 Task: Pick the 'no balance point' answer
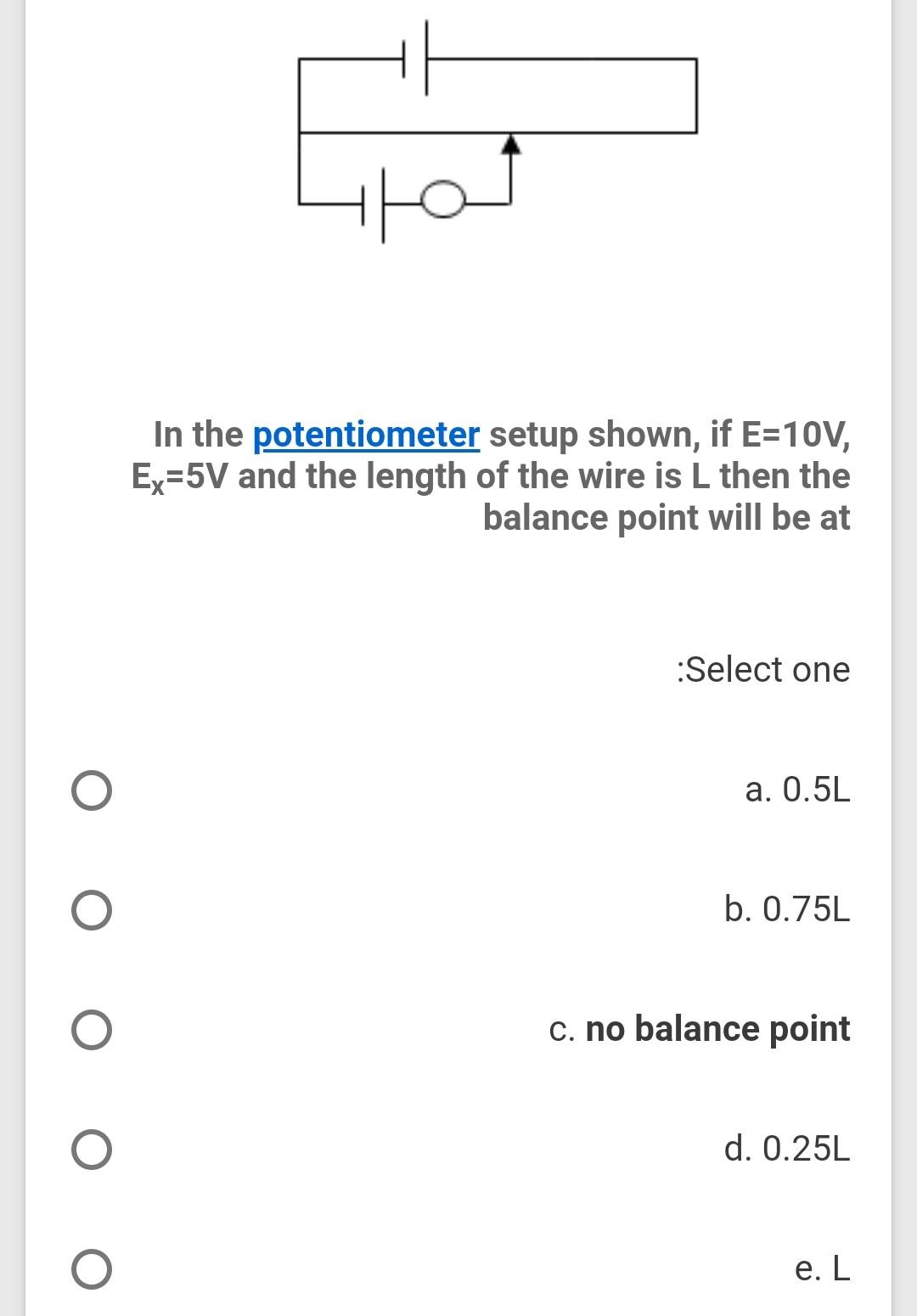click(91, 1029)
